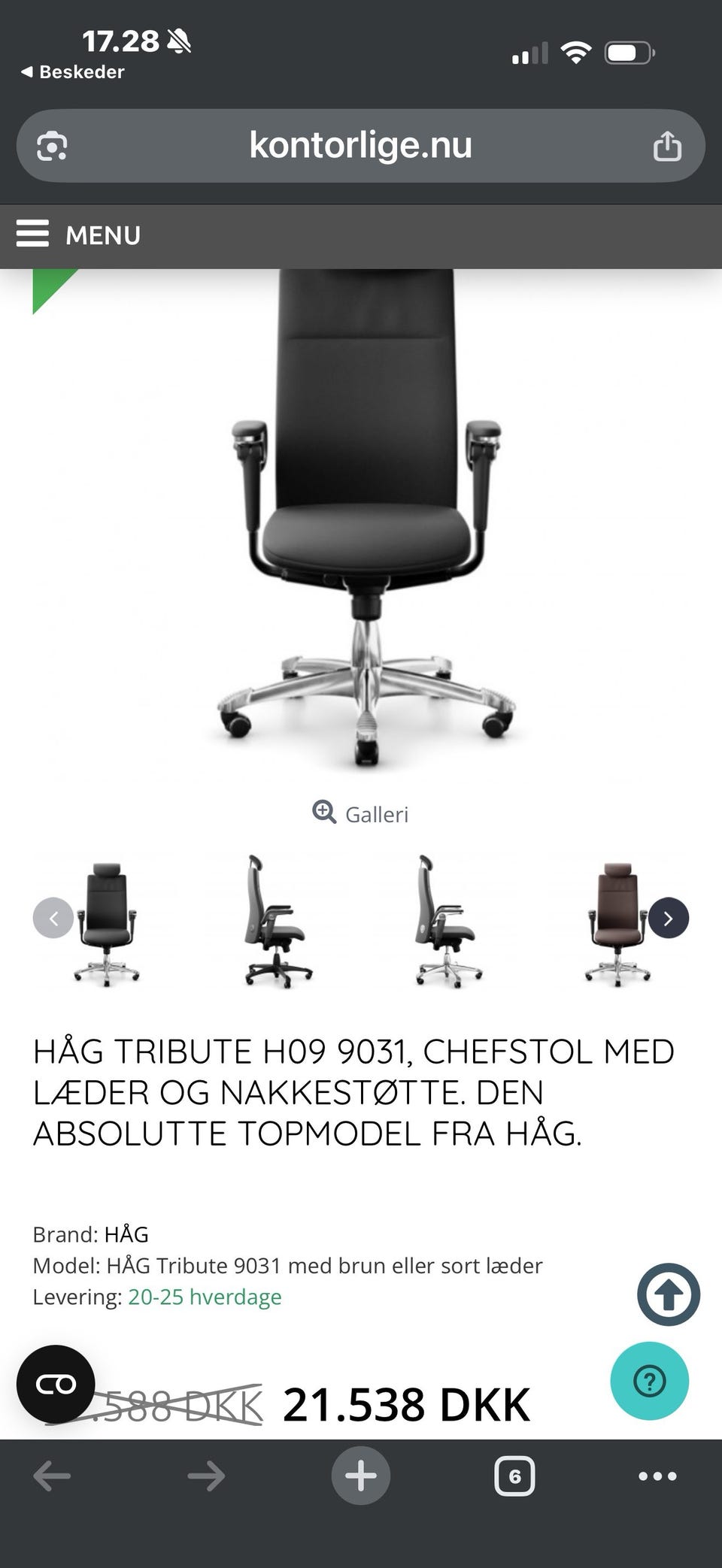
Task: Tap the question mark help bubble
Action: click(649, 1381)
